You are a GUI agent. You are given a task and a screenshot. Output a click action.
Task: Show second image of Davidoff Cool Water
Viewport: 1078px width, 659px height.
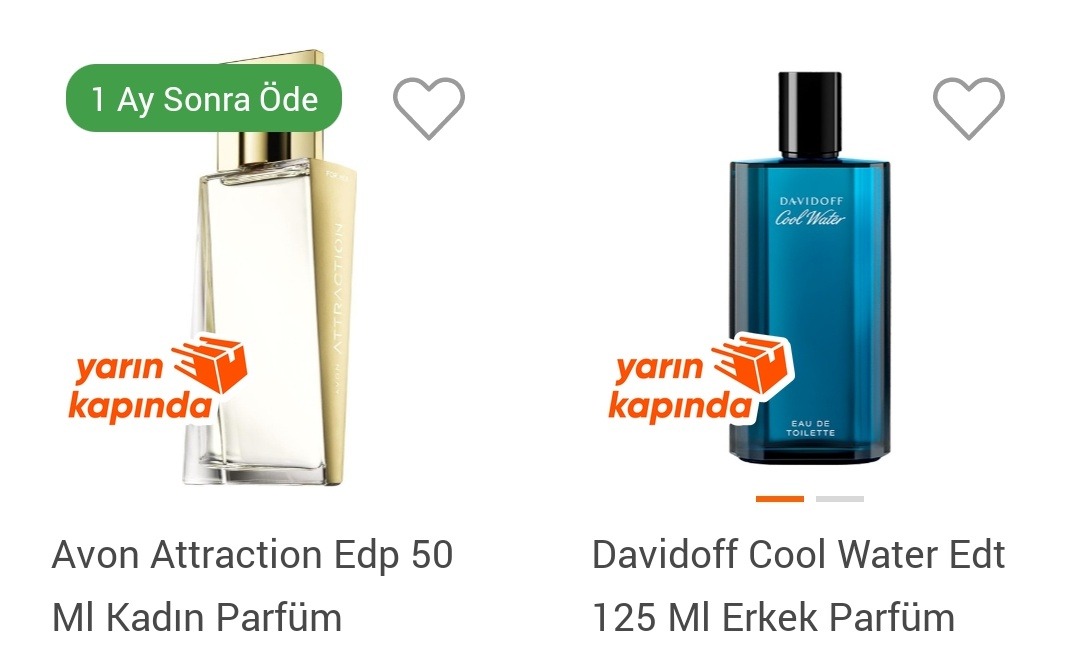click(839, 498)
